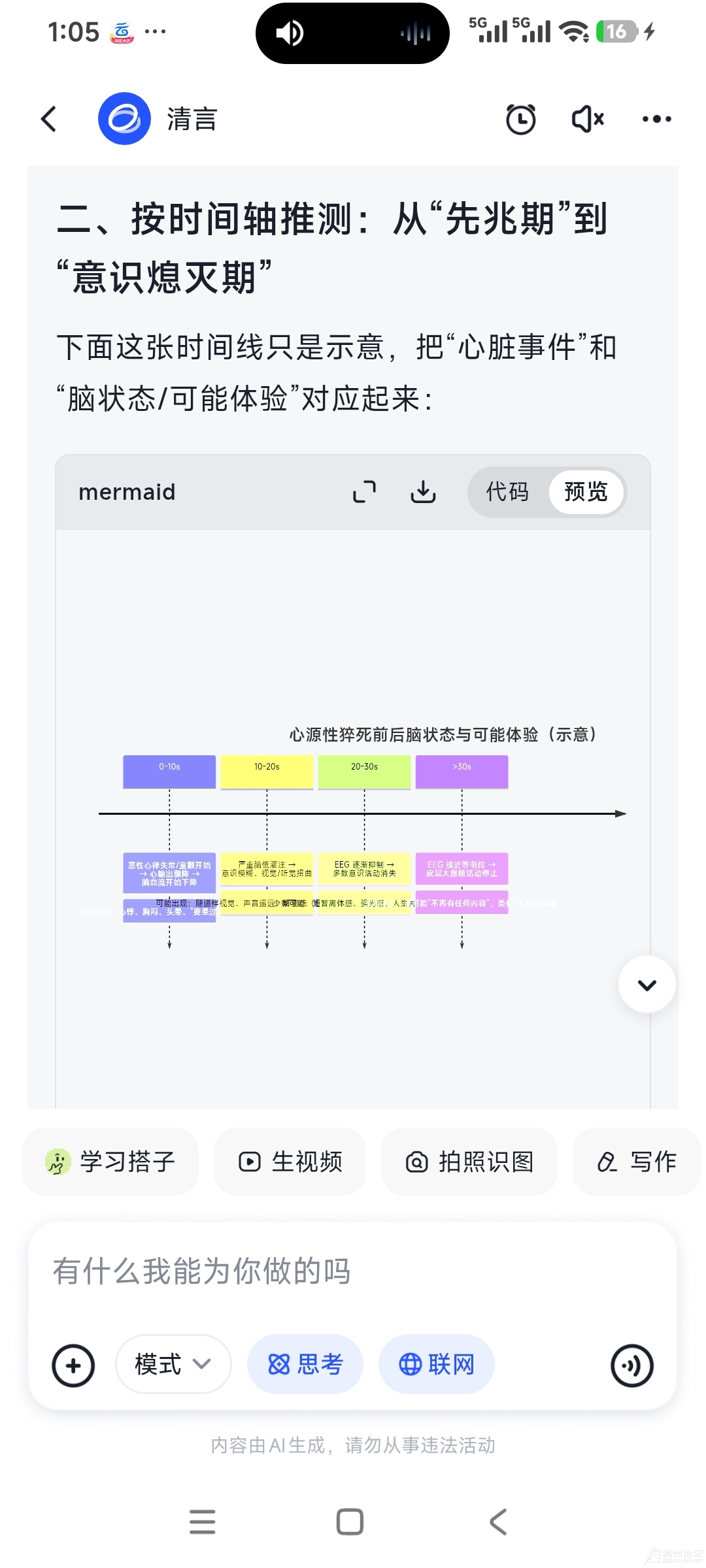Toggle the 联网 web search option
706x1568 pixels.
pyautogui.click(x=436, y=1364)
